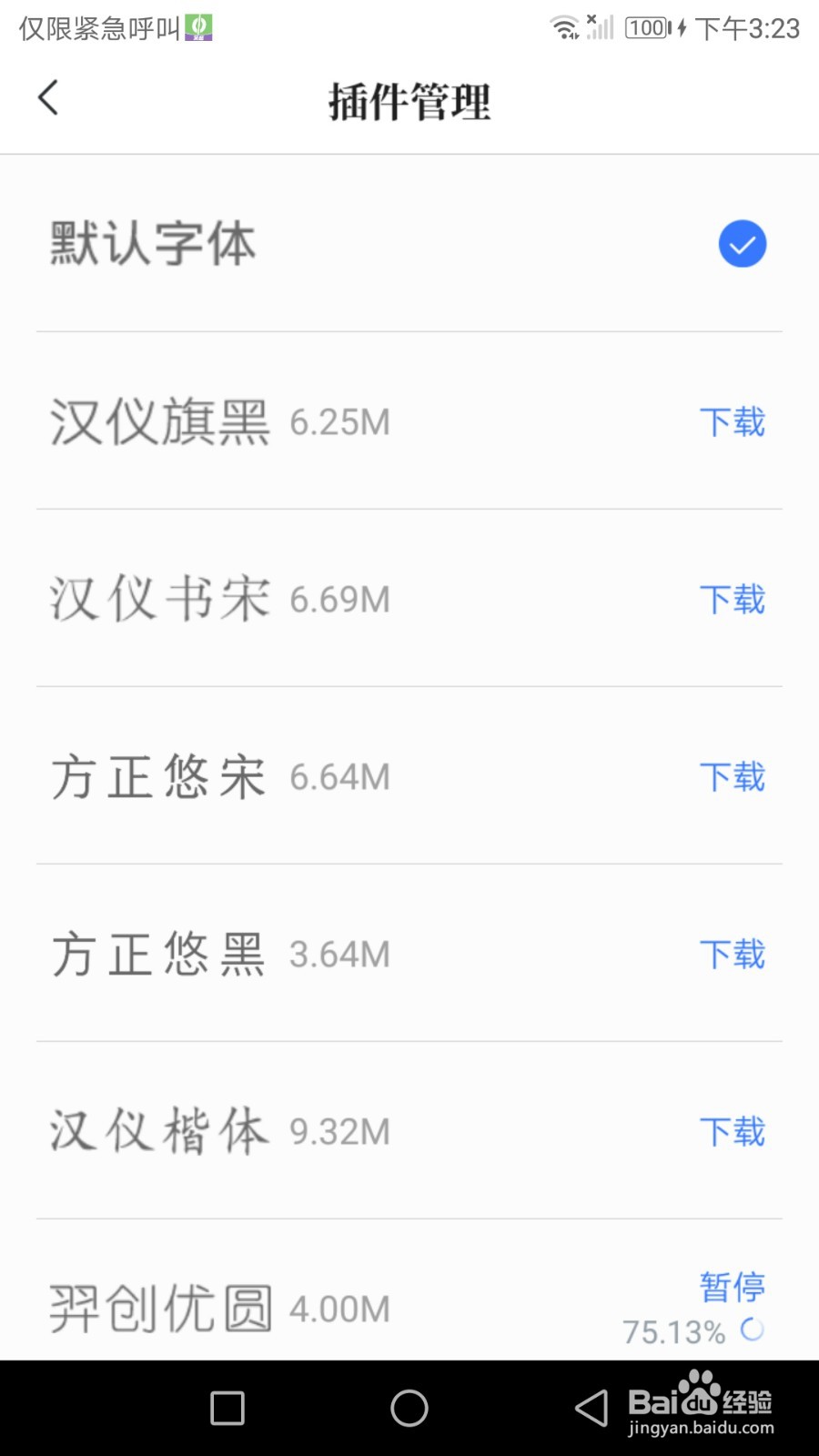819x1456 pixels.
Task: Download the 汉仪书宋 font
Action: (733, 600)
